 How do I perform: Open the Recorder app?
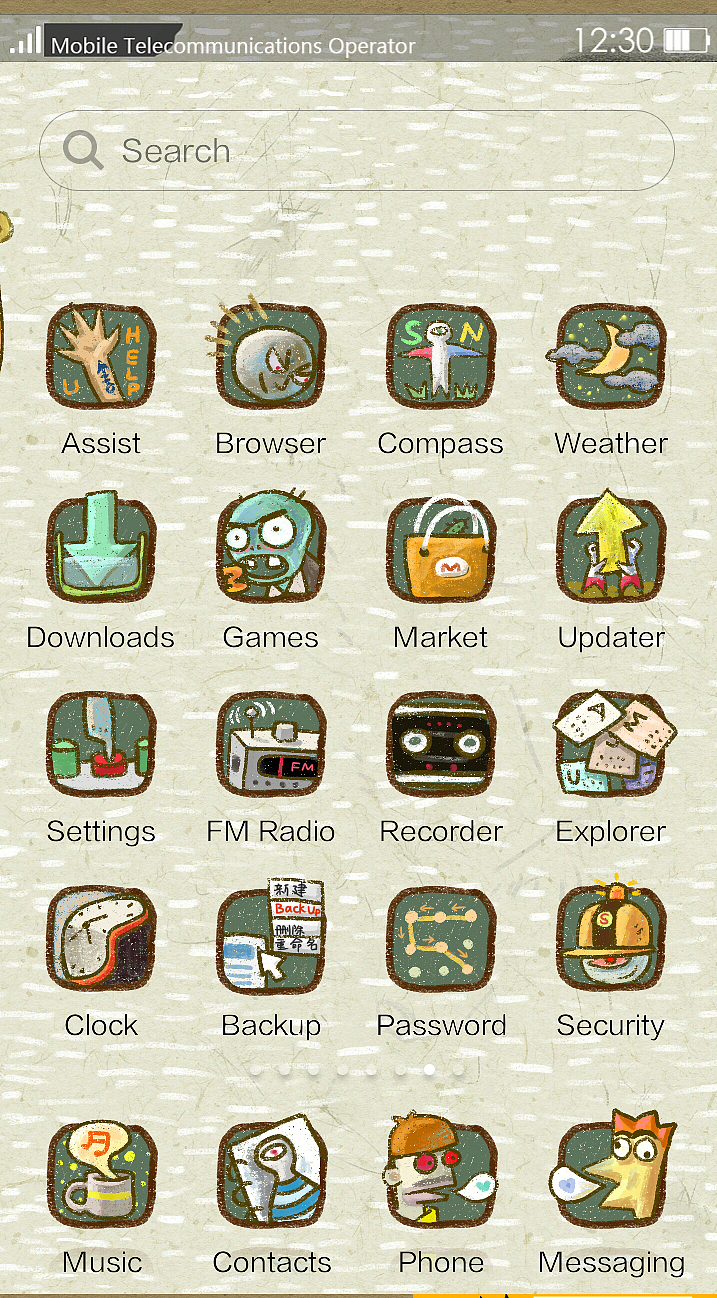[441, 744]
